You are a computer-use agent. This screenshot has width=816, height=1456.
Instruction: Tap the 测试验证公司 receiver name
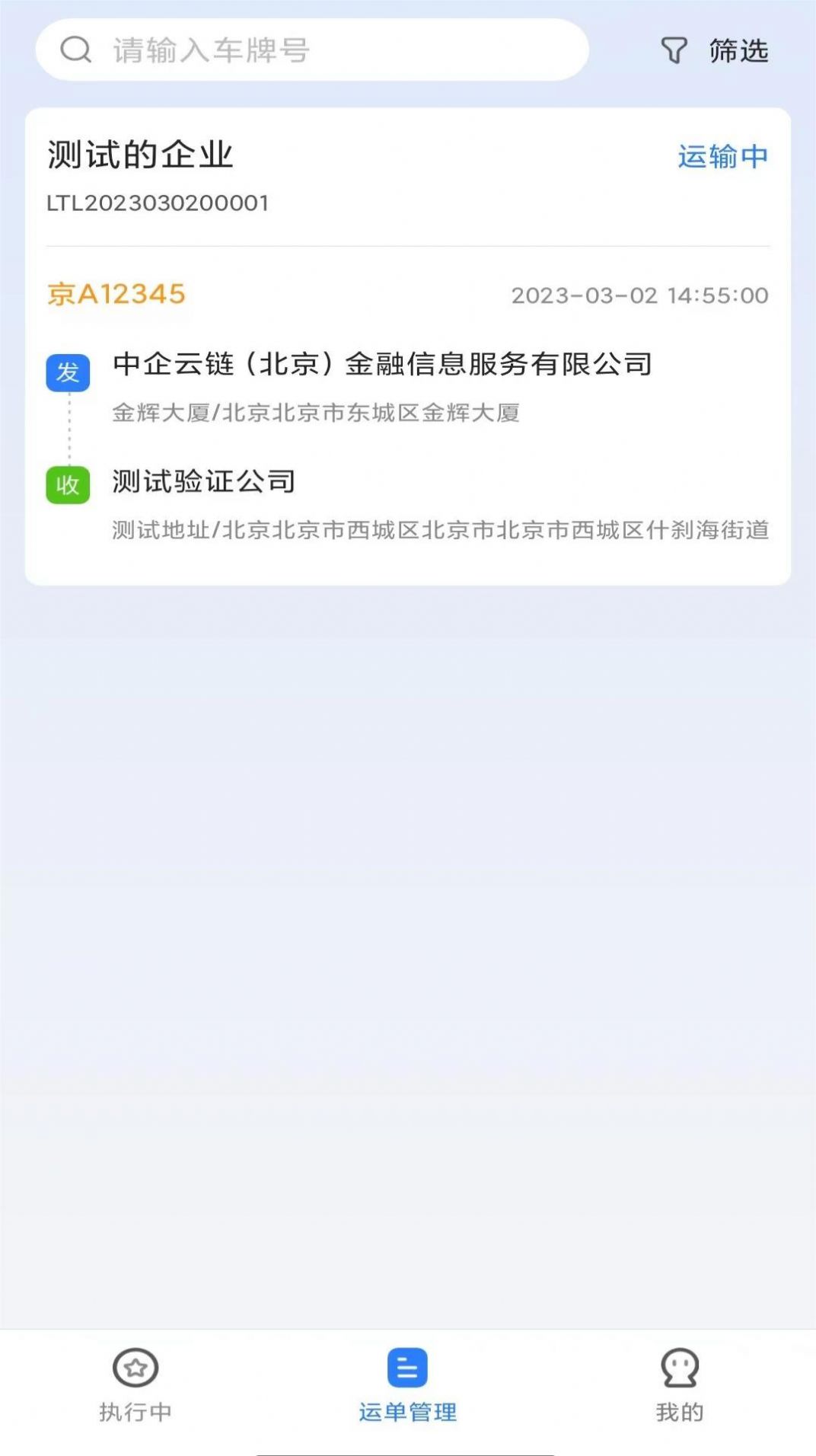(x=203, y=481)
